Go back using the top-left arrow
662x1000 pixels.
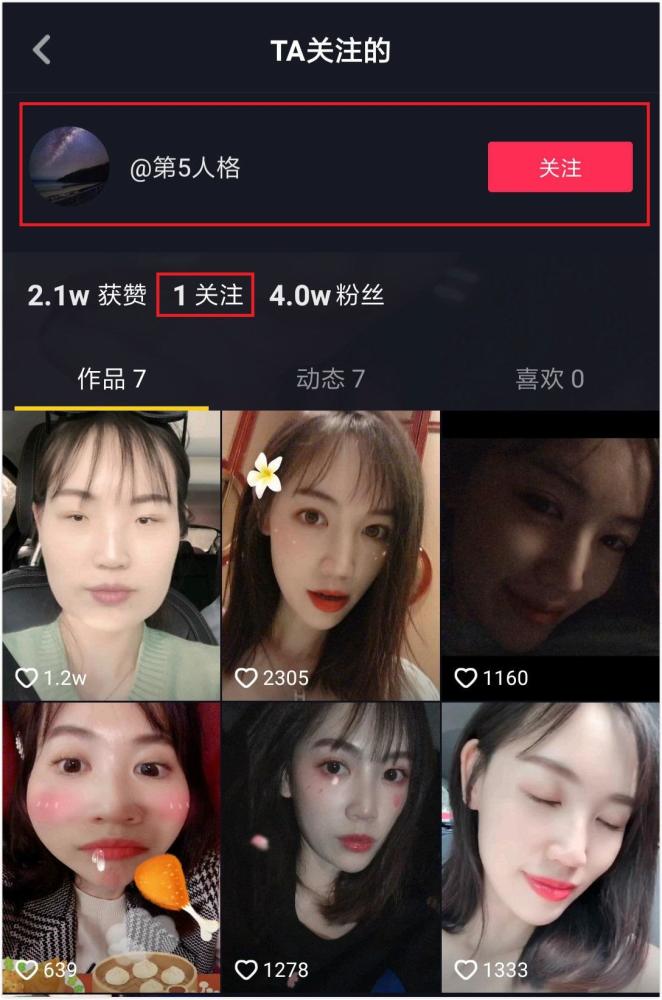tap(41, 50)
